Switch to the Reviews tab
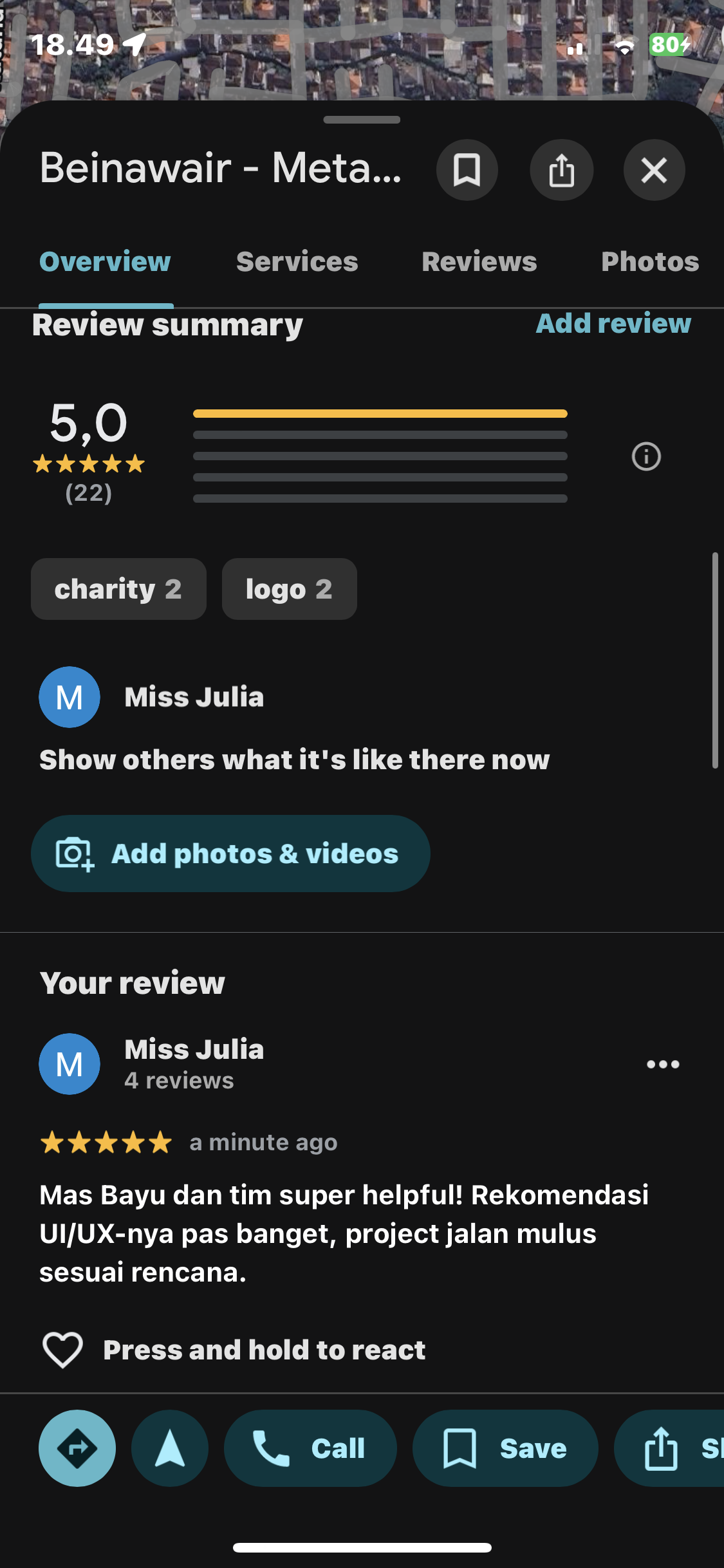The width and height of the screenshot is (724, 1568). click(479, 262)
